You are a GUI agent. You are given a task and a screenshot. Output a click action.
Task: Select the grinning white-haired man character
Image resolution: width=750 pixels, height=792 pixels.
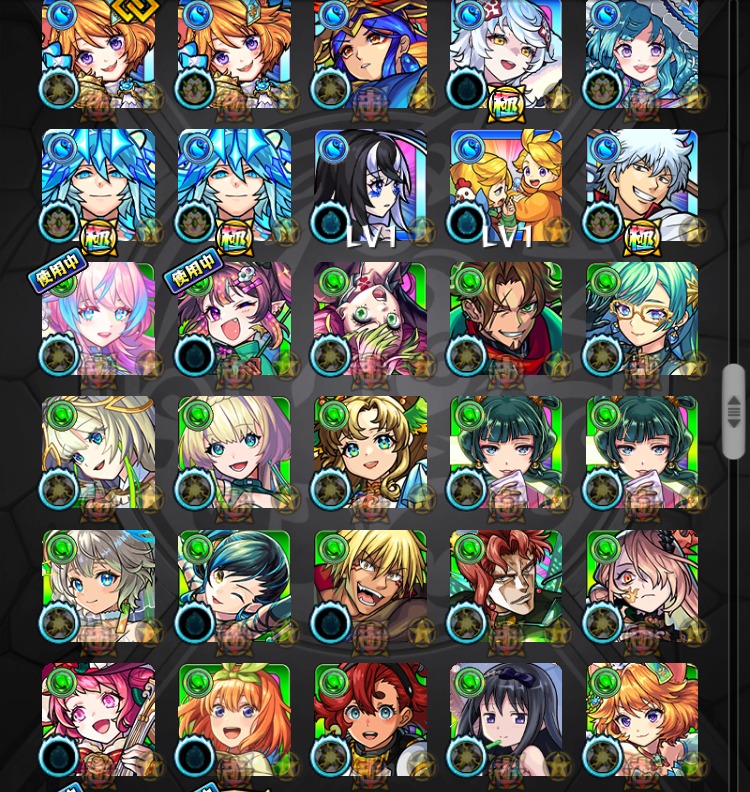point(642,185)
